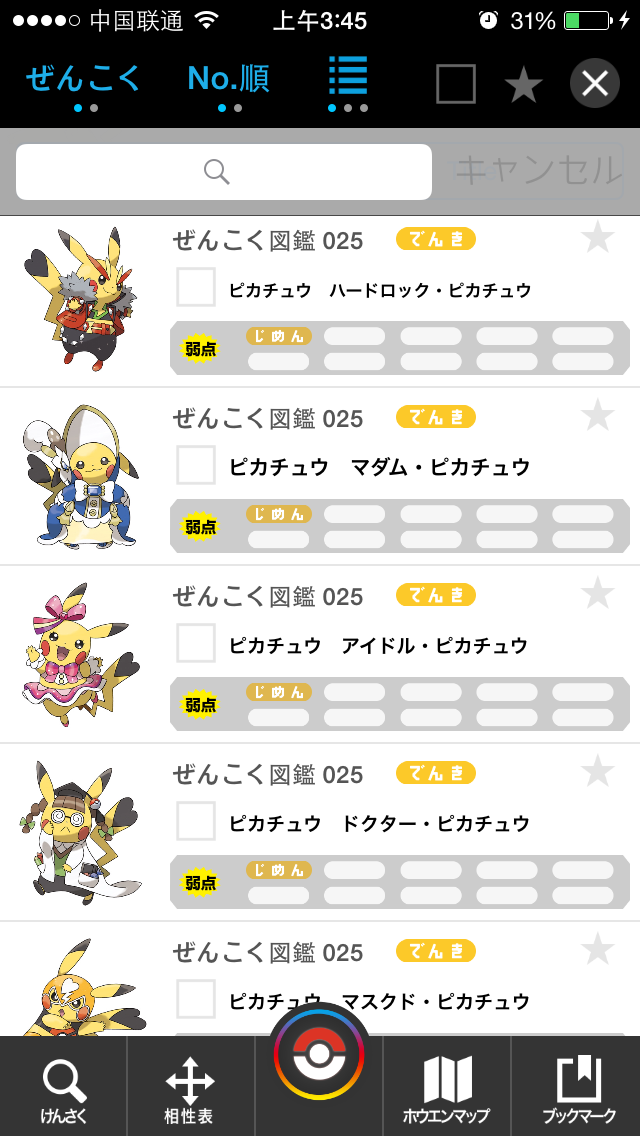
Task: Star the マダム・ピカチュウ entry
Action: point(597,414)
